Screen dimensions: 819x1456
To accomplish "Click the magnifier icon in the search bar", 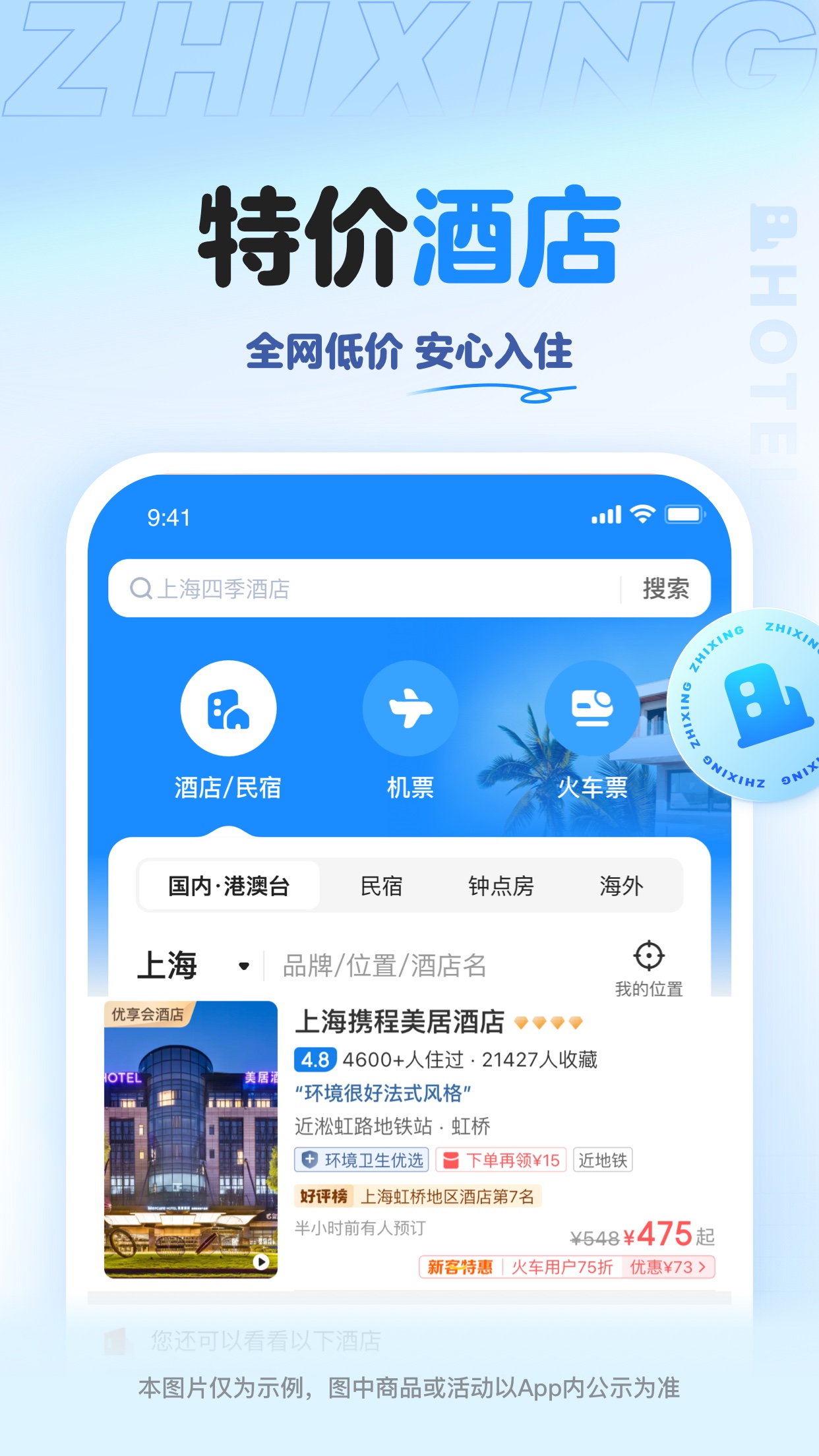I will point(142,588).
